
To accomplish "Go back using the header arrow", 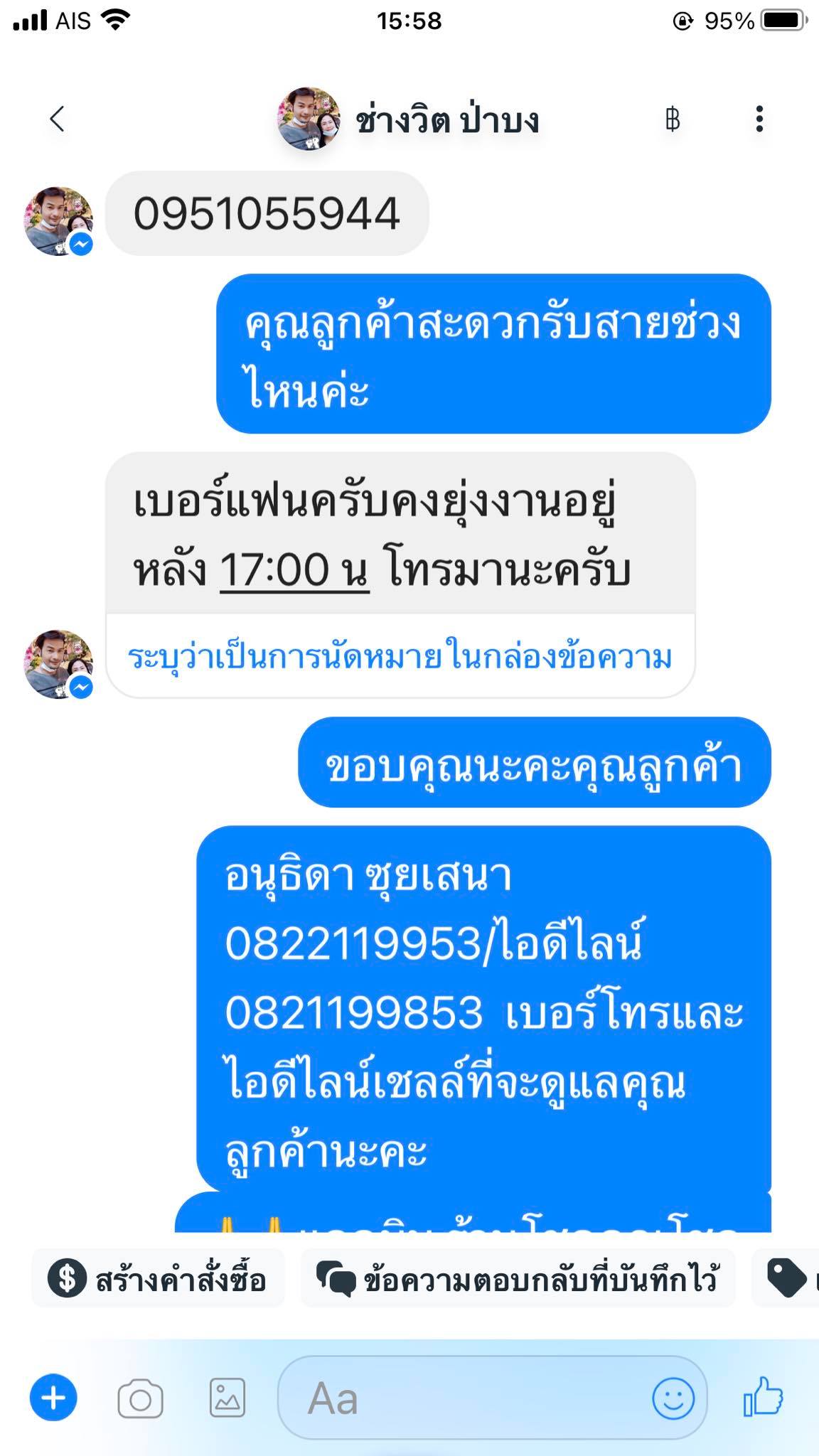I will [58, 119].
